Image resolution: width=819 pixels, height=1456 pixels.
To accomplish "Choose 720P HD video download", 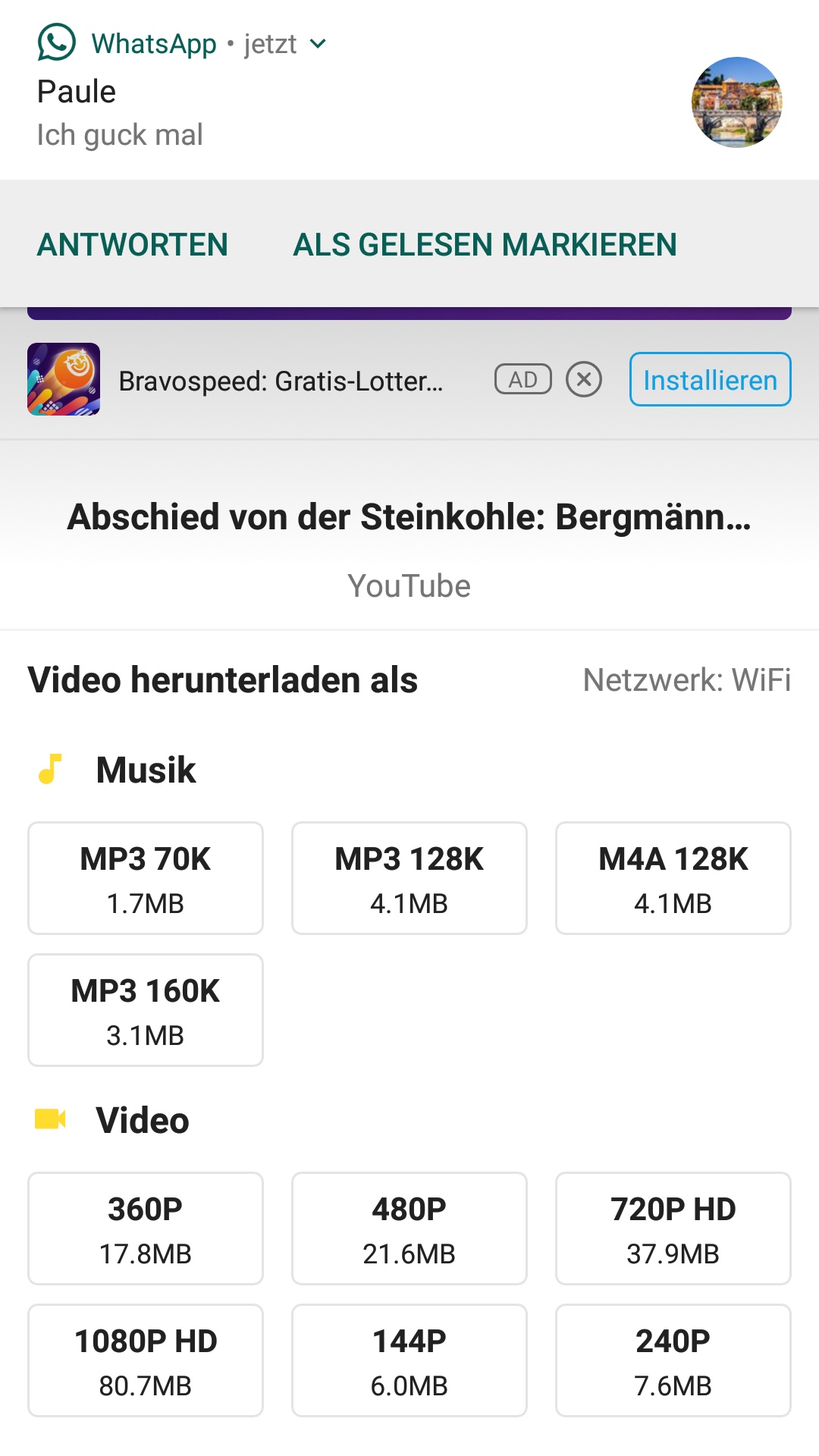I will (673, 1228).
